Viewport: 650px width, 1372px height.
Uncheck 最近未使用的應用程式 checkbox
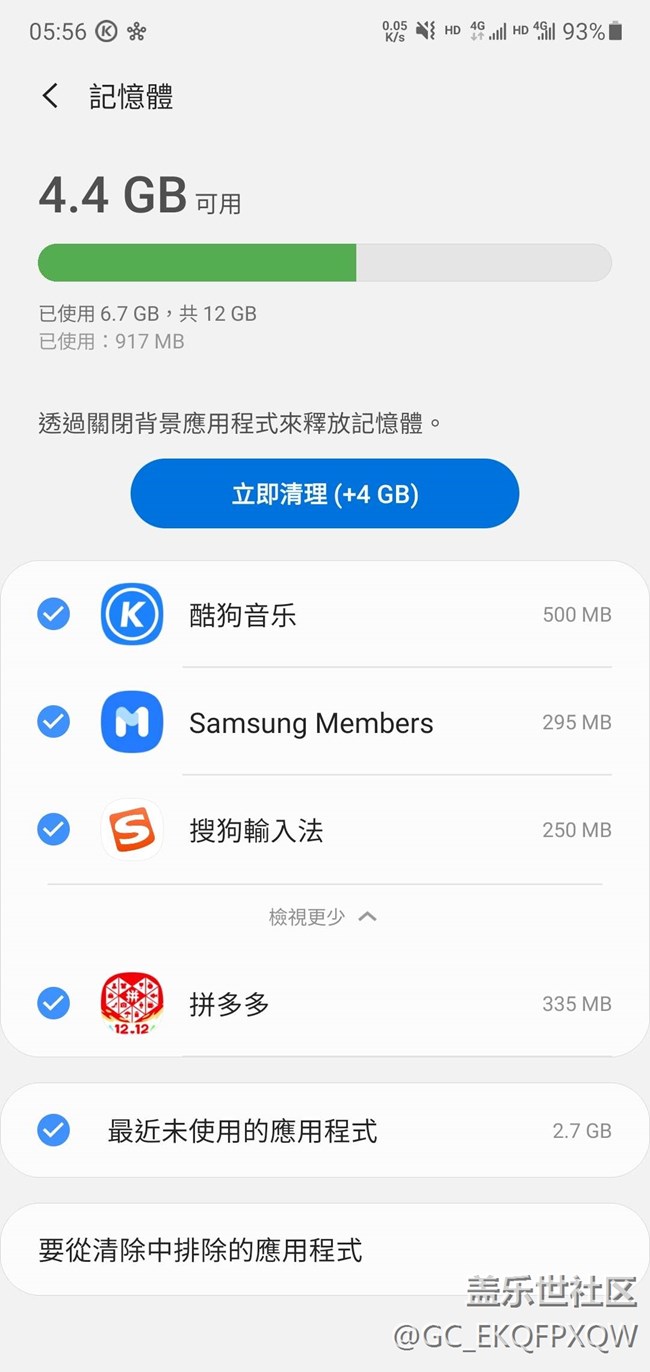click(x=53, y=1131)
